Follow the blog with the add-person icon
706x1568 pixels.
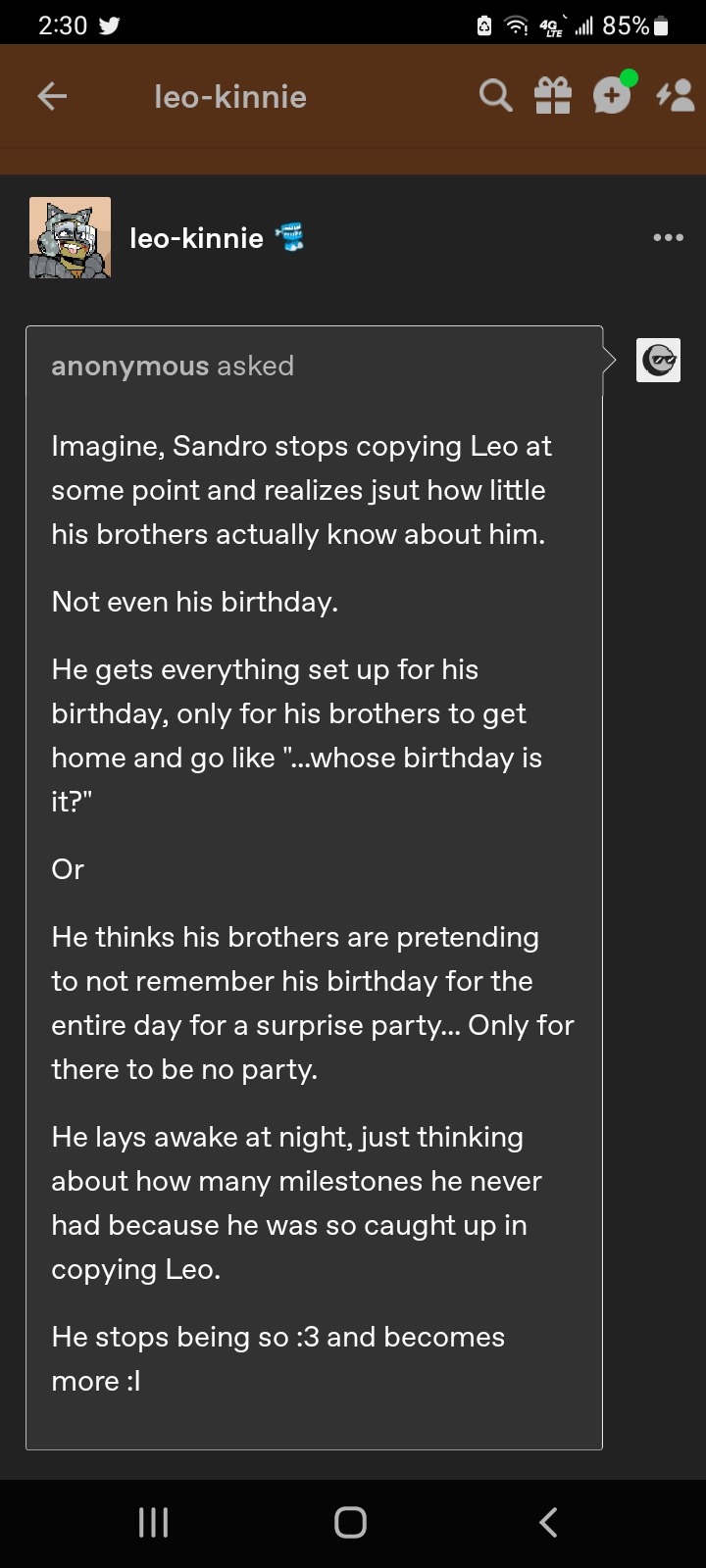[x=676, y=96]
